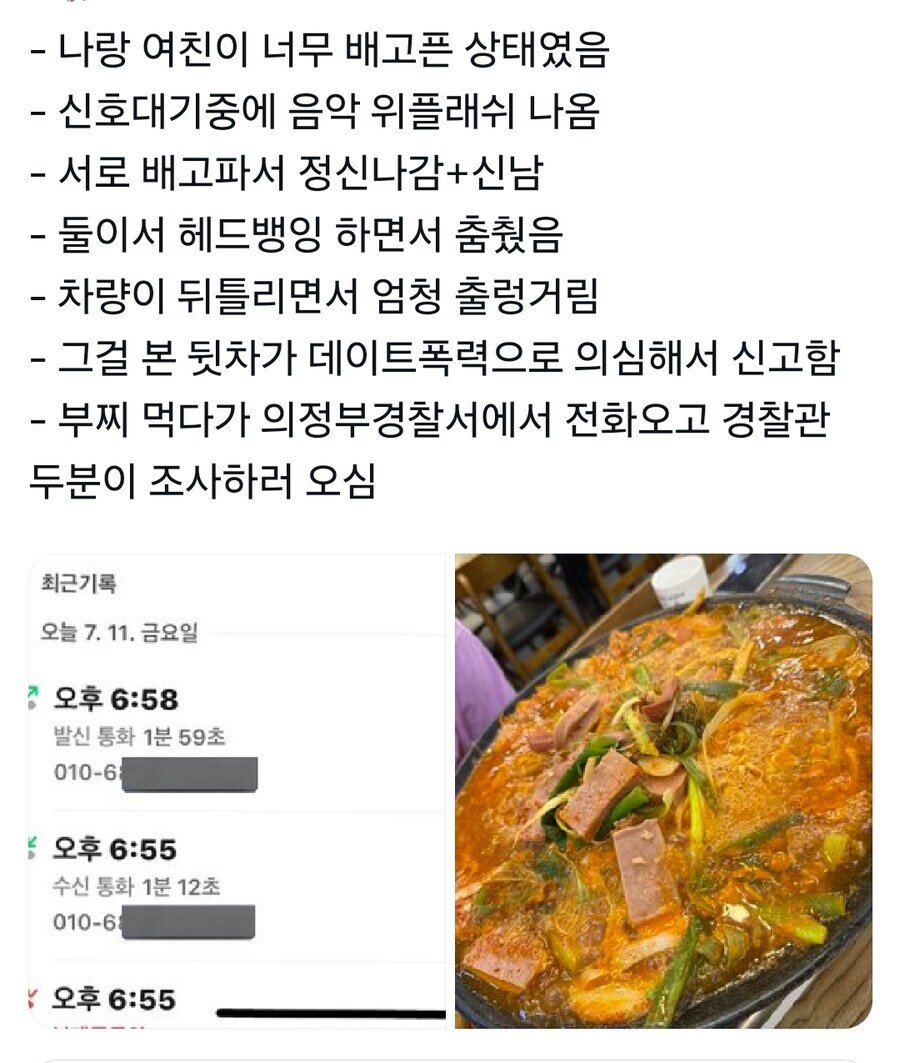Open the budae-jjigae stew photo

(x=663, y=790)
